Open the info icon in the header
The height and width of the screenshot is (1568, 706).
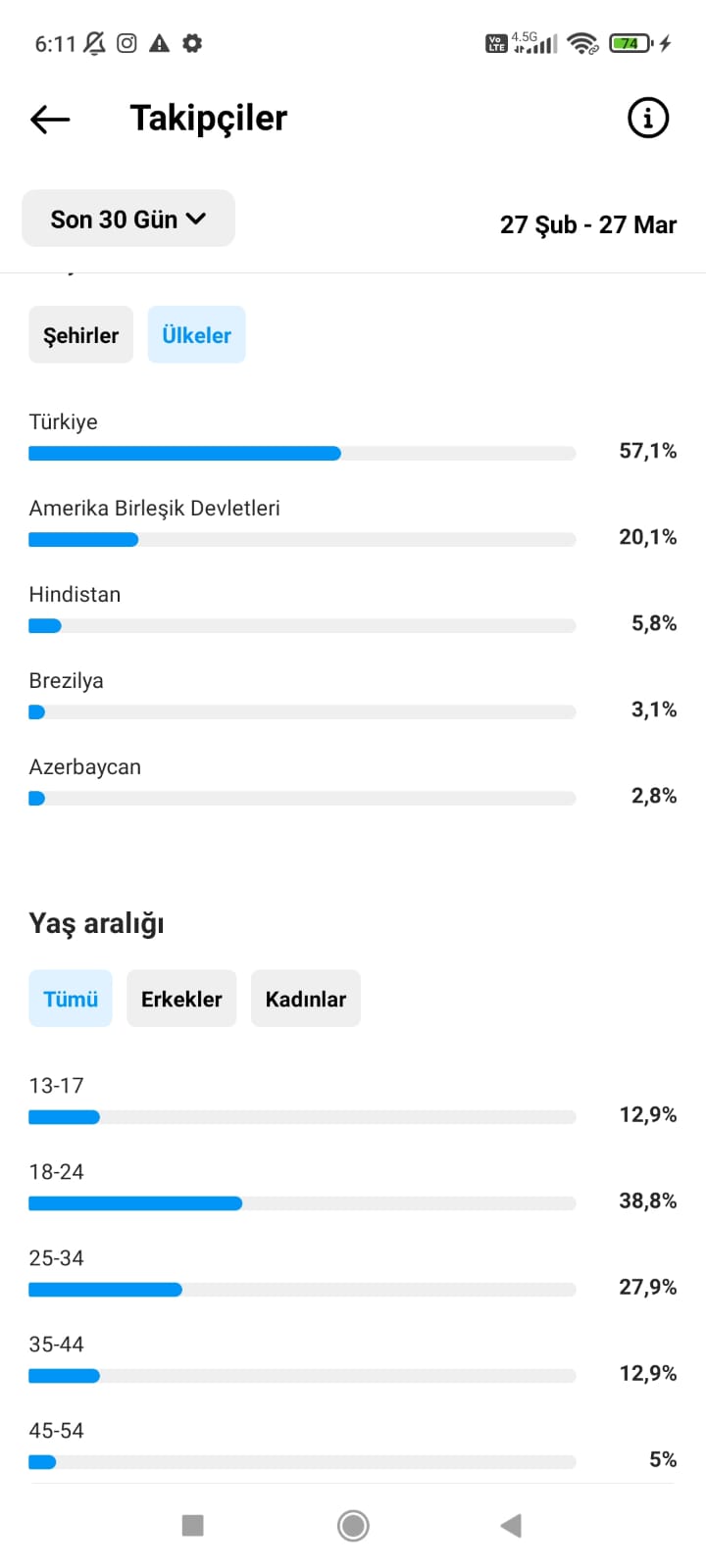point(647,119)
